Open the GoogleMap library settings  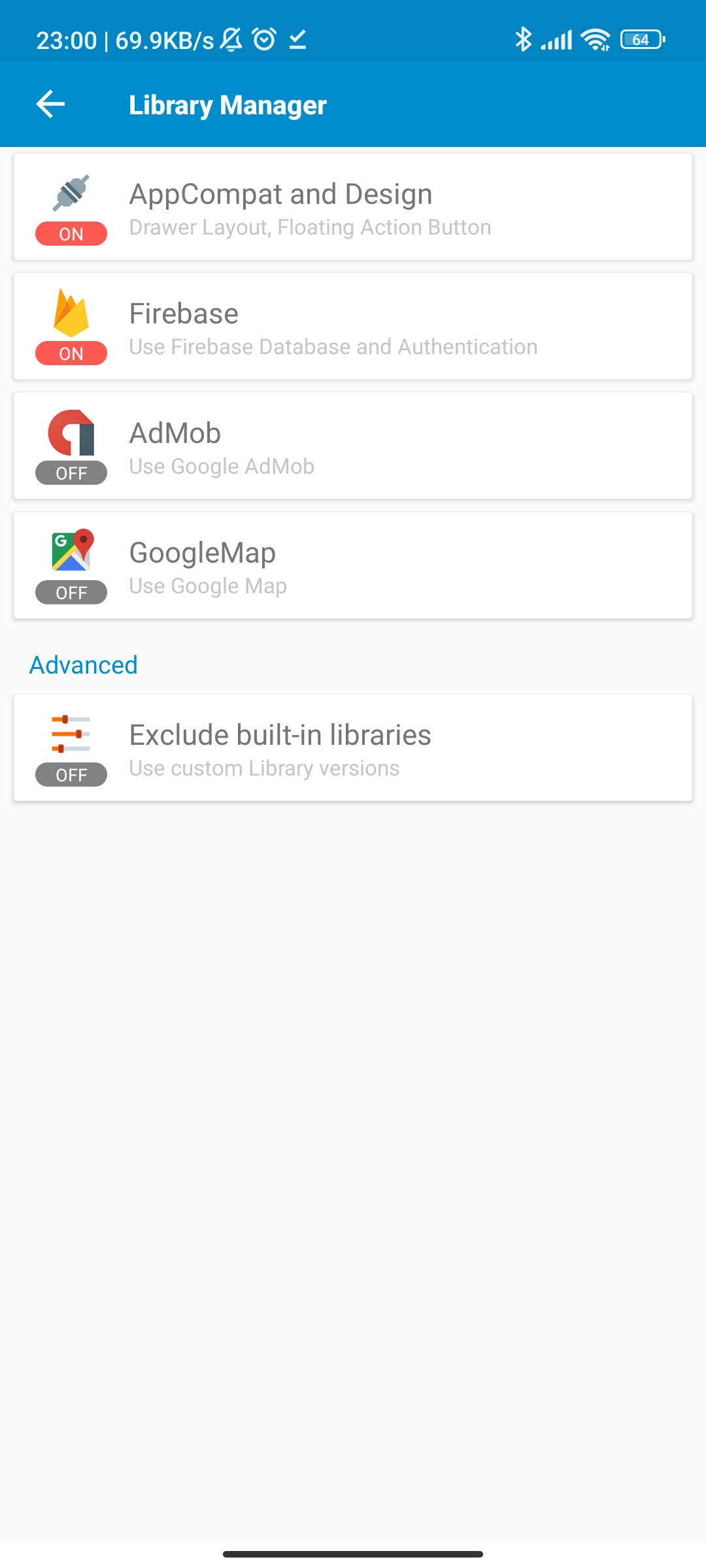coord(353,566)
